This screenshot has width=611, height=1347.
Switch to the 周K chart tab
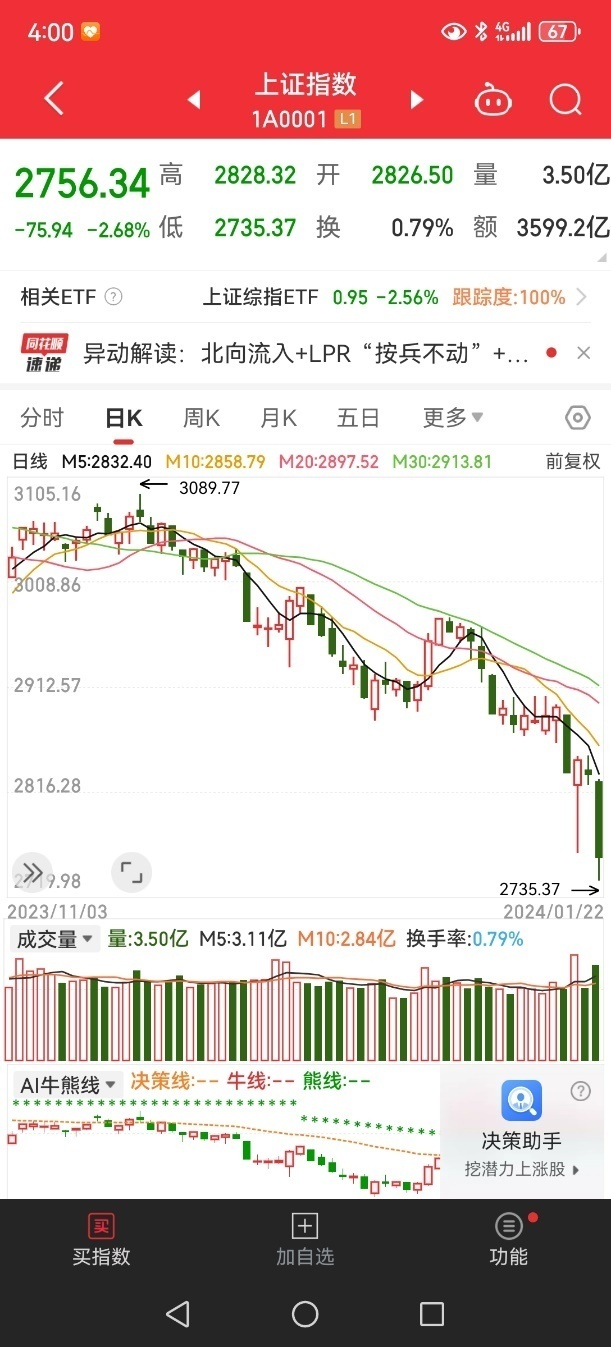(201, 418)
